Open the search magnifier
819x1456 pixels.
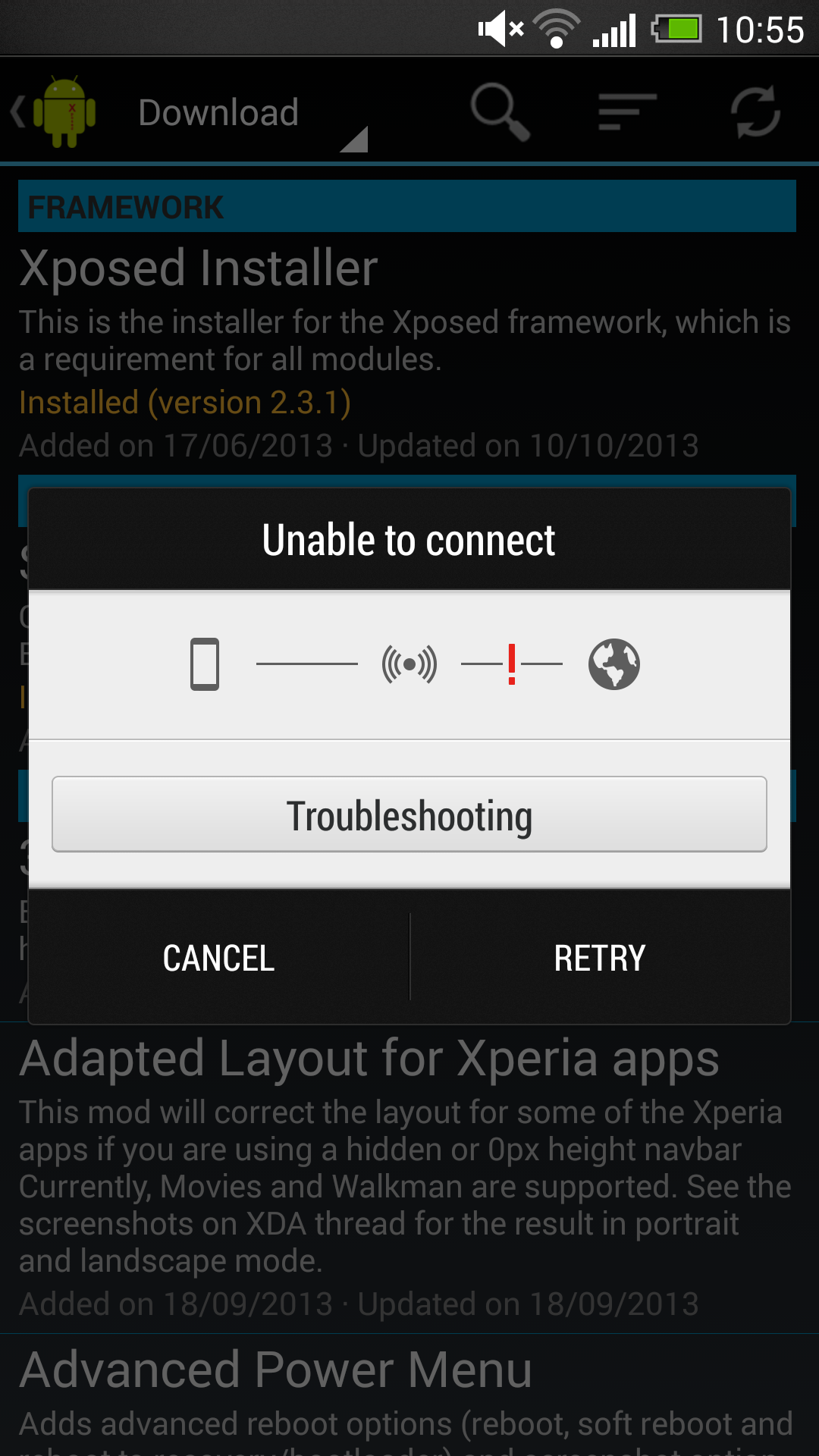click(499, 112)
